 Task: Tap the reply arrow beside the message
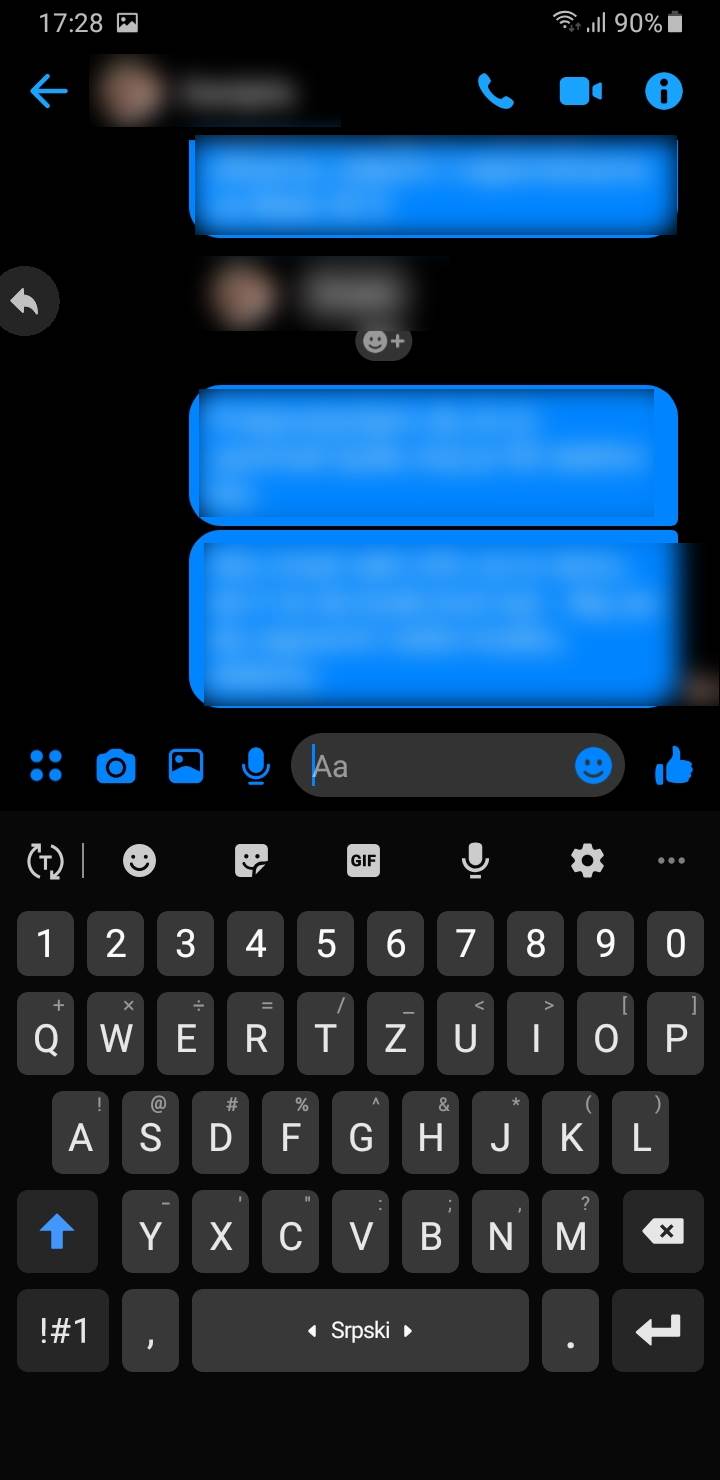coord(25,301)
